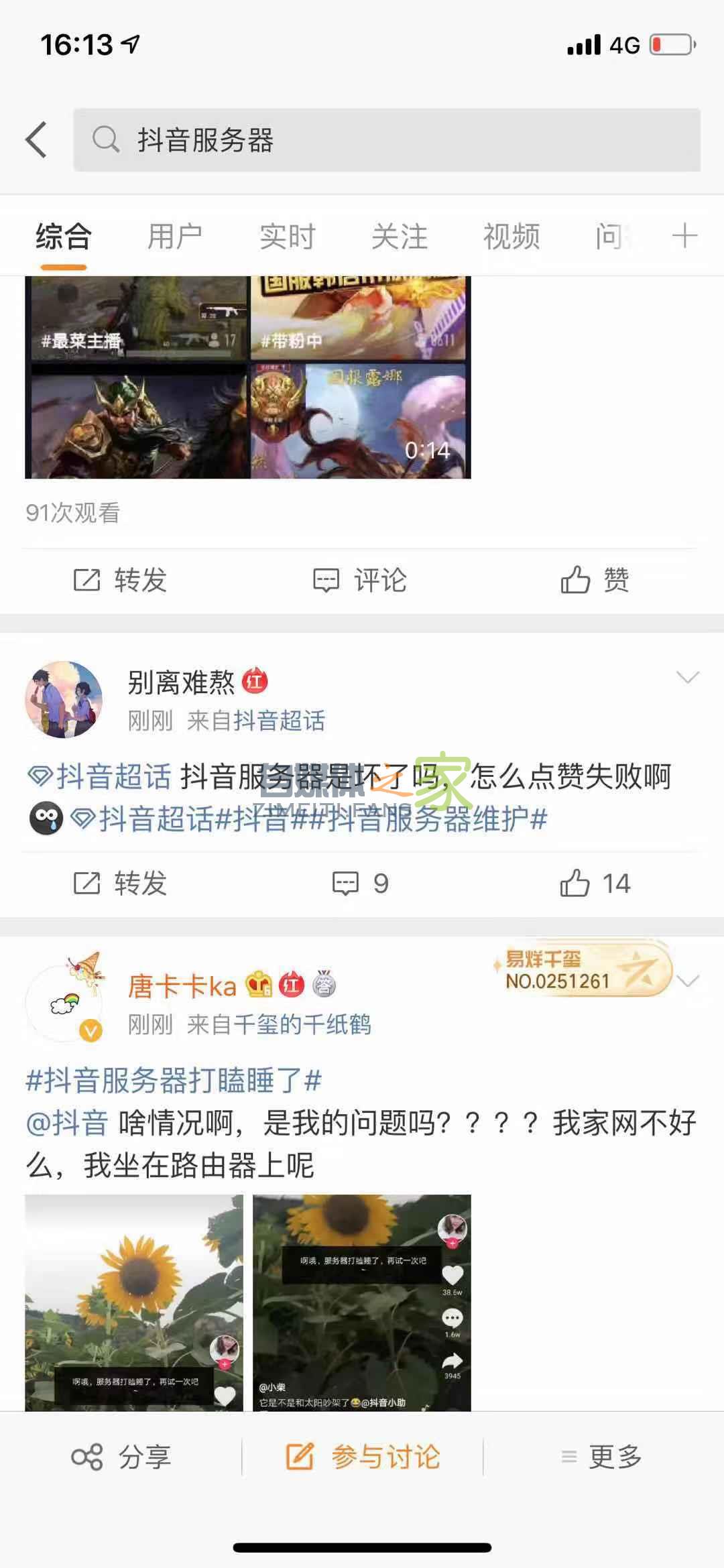
Task: Switch to the 视频 tab
Action: tap(511, 237)
